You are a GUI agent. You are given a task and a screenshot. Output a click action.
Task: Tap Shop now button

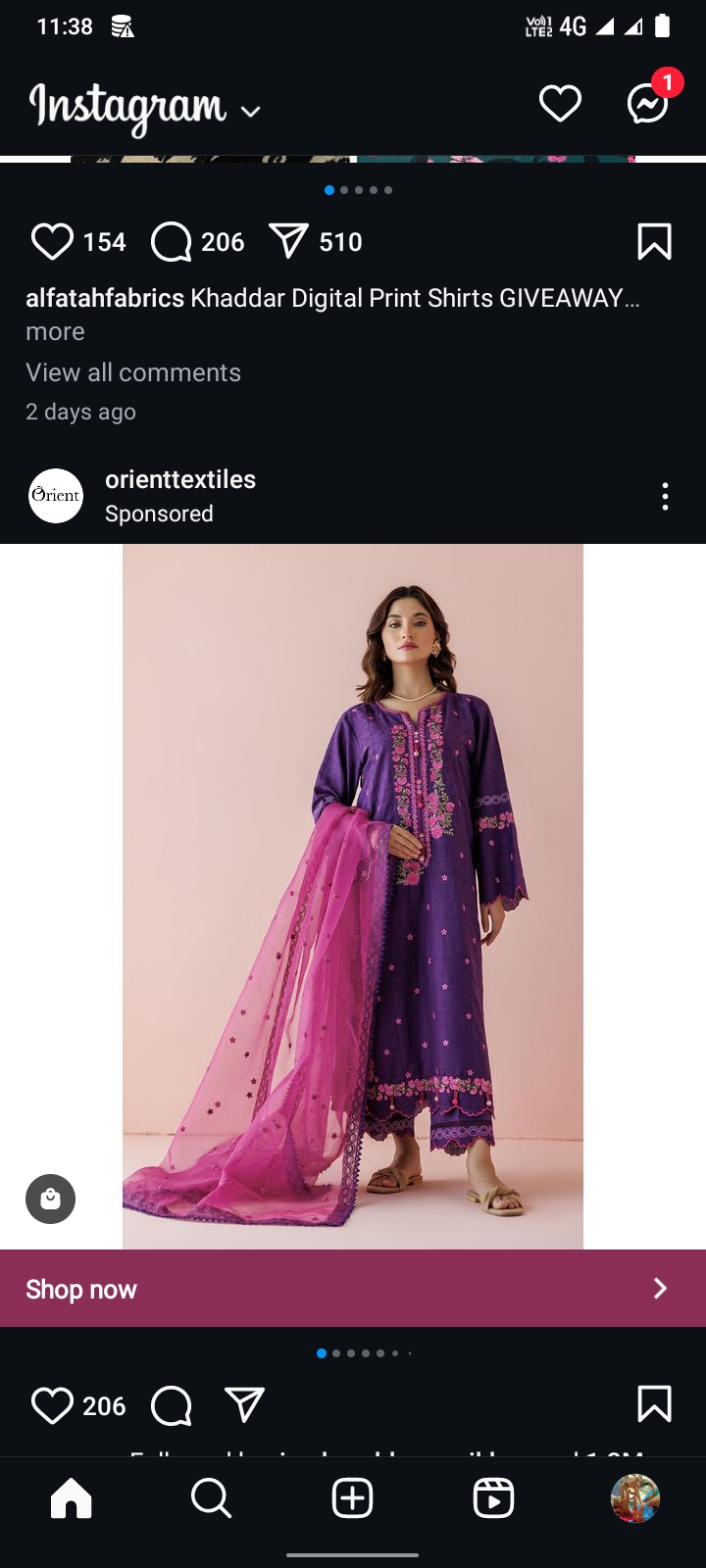pyautogui.click(x=353, y=1289)
